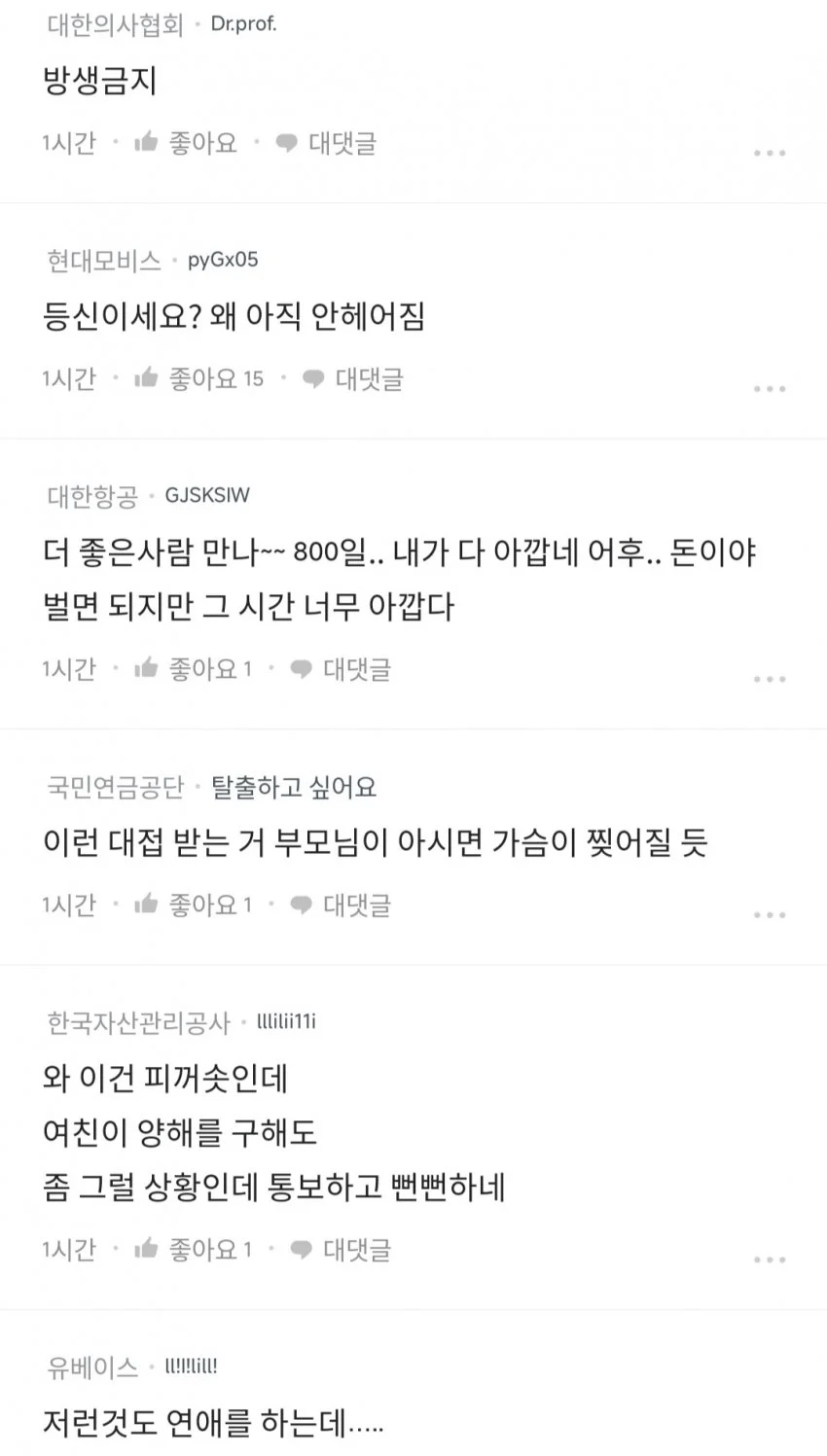Open the three-dot options for 현대모비스 comment
This screenshot has height=1456, width=827.
pyautogui.click(x=770, y=387)
